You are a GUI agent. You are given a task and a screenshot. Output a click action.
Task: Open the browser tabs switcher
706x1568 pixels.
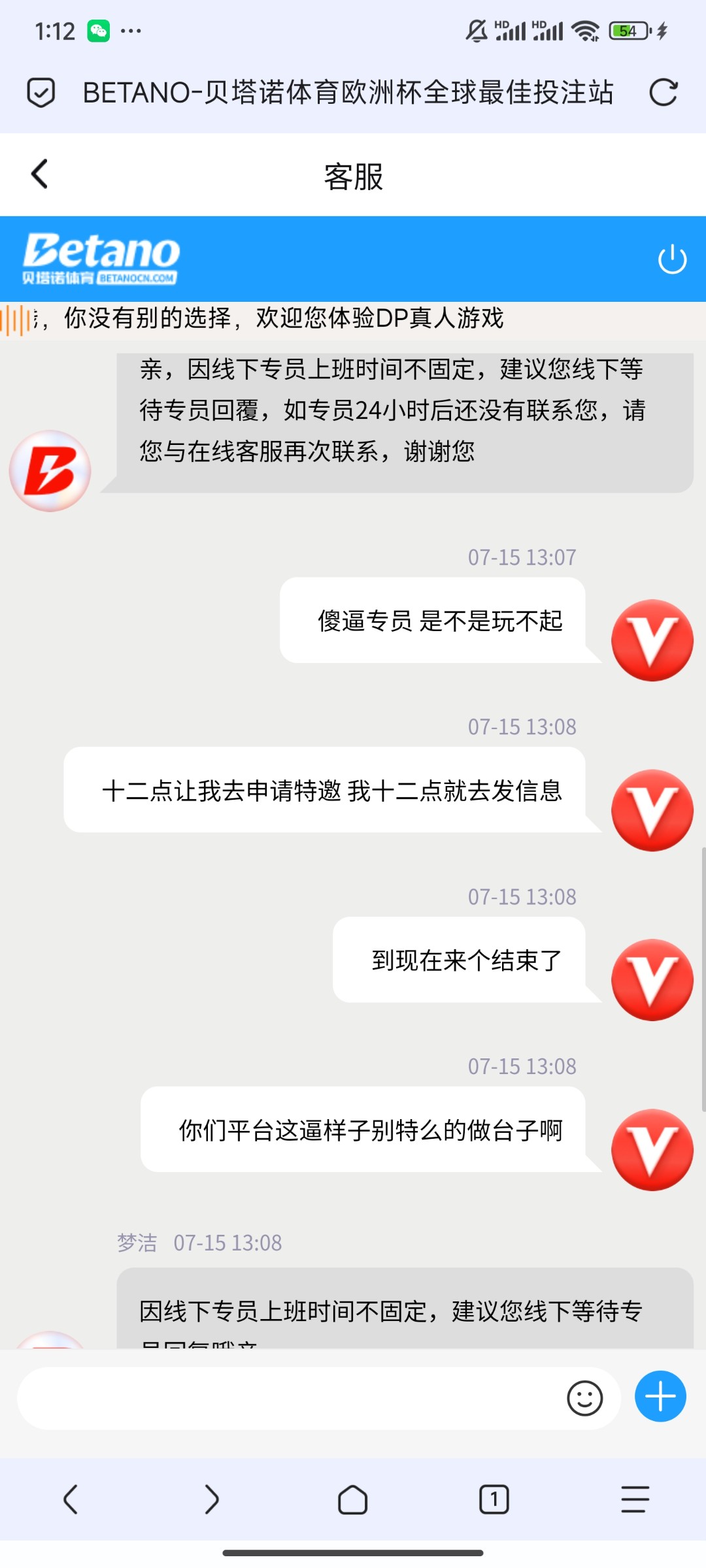pos(494,1499)
